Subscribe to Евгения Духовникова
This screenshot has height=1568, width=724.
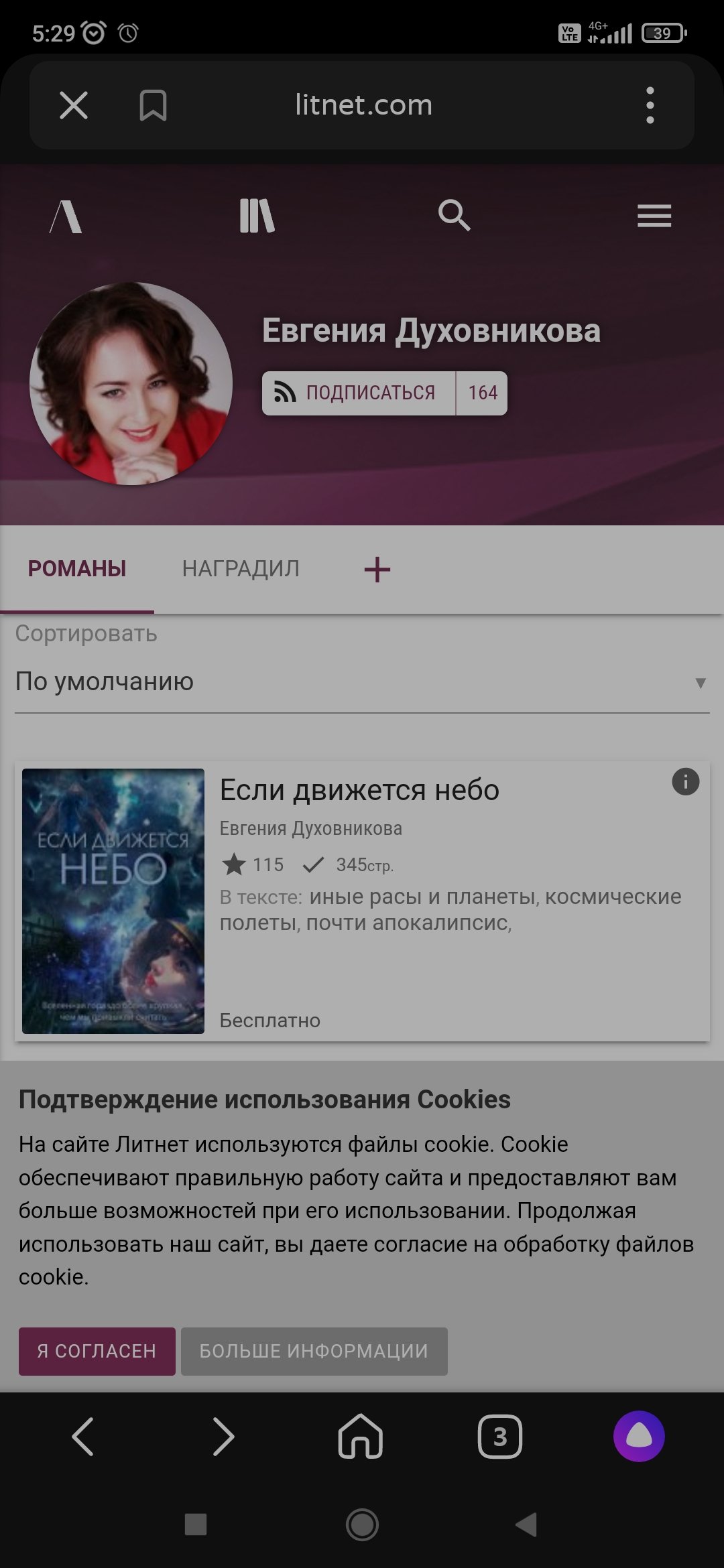(x=359, y=393)
